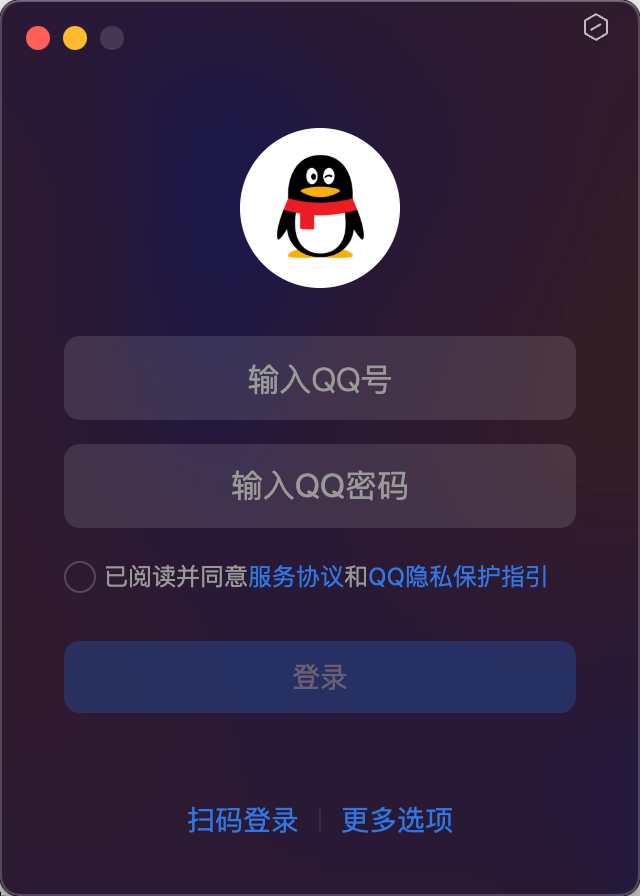Check the 已阅读并同意 agreement circle

pos(80,577)
